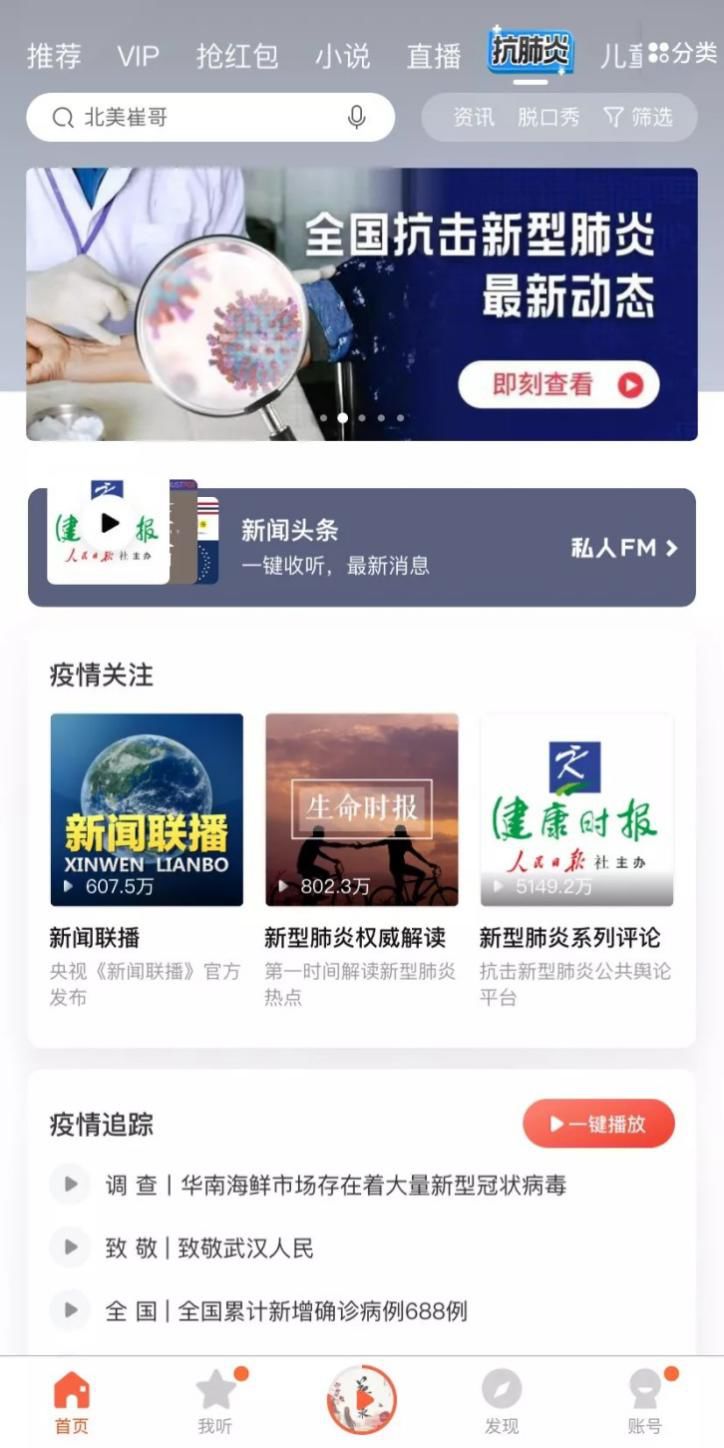This screenshot has width=724, height=1448.
Task: Tap the center app logo in bottom bar
Action: [362, 1399]
